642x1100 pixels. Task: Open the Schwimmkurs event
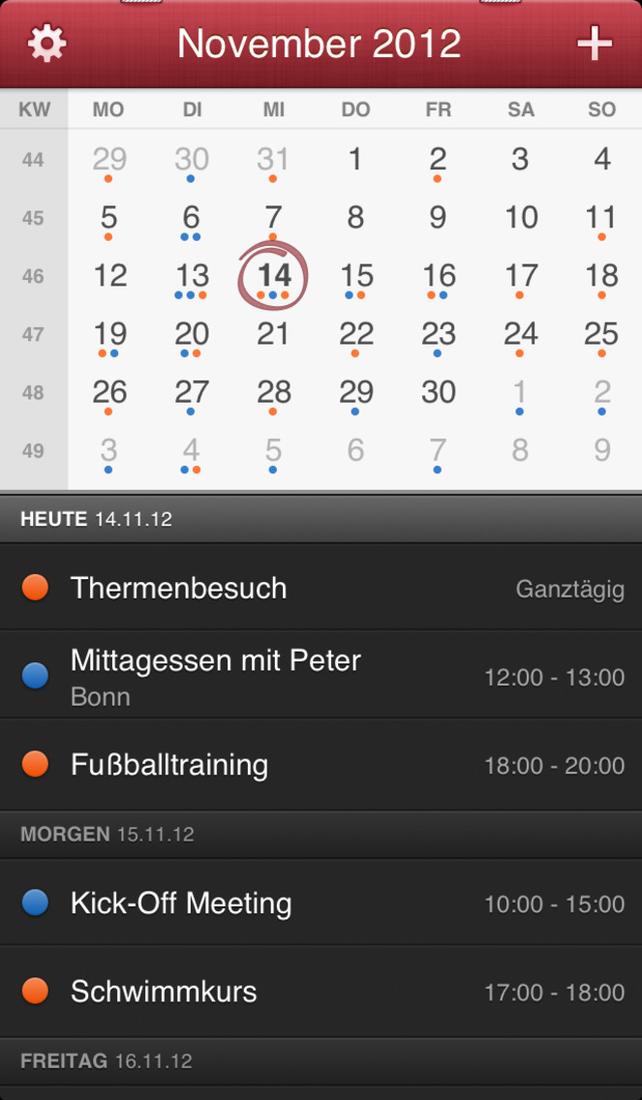point(321,991)
